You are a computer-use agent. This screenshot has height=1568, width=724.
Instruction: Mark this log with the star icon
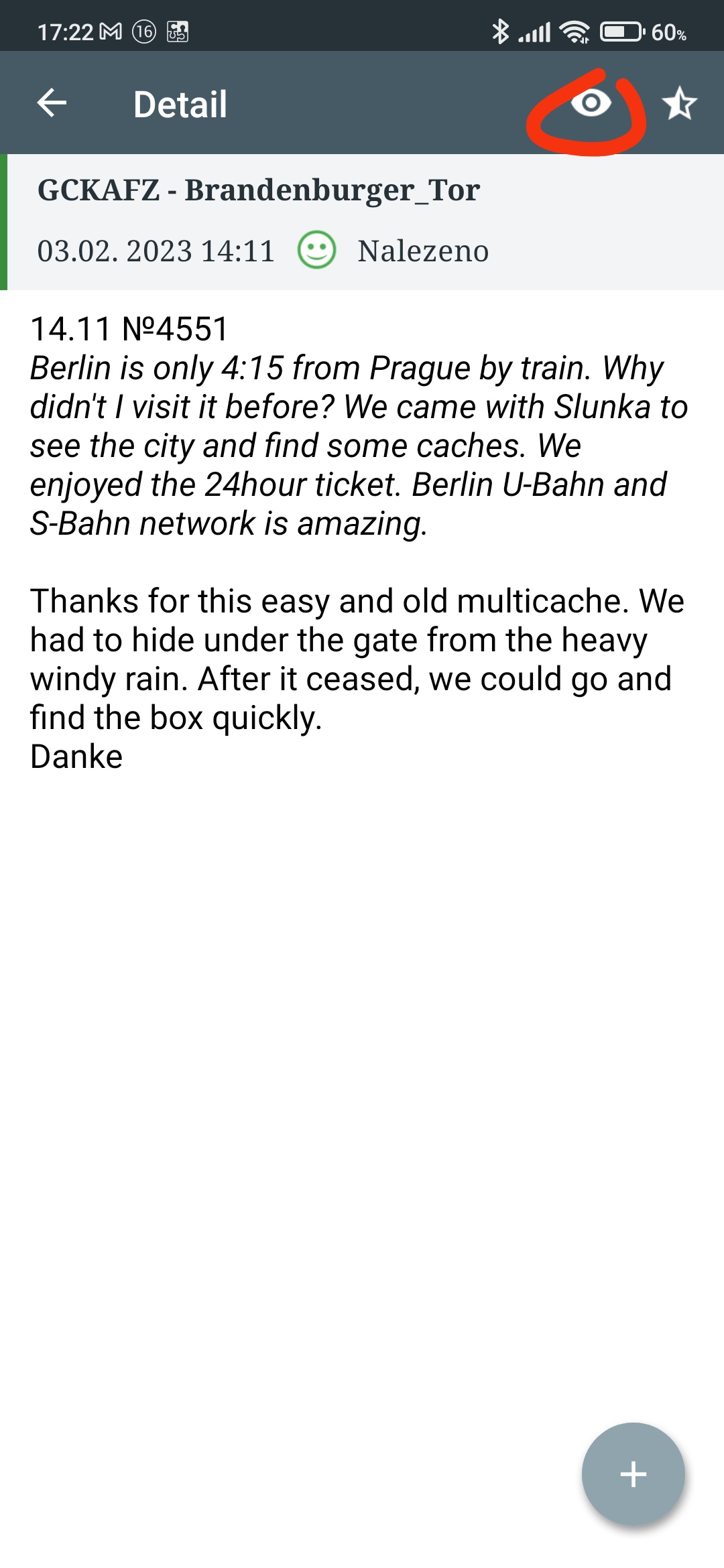pyautogui.click(x=679, y=104)
